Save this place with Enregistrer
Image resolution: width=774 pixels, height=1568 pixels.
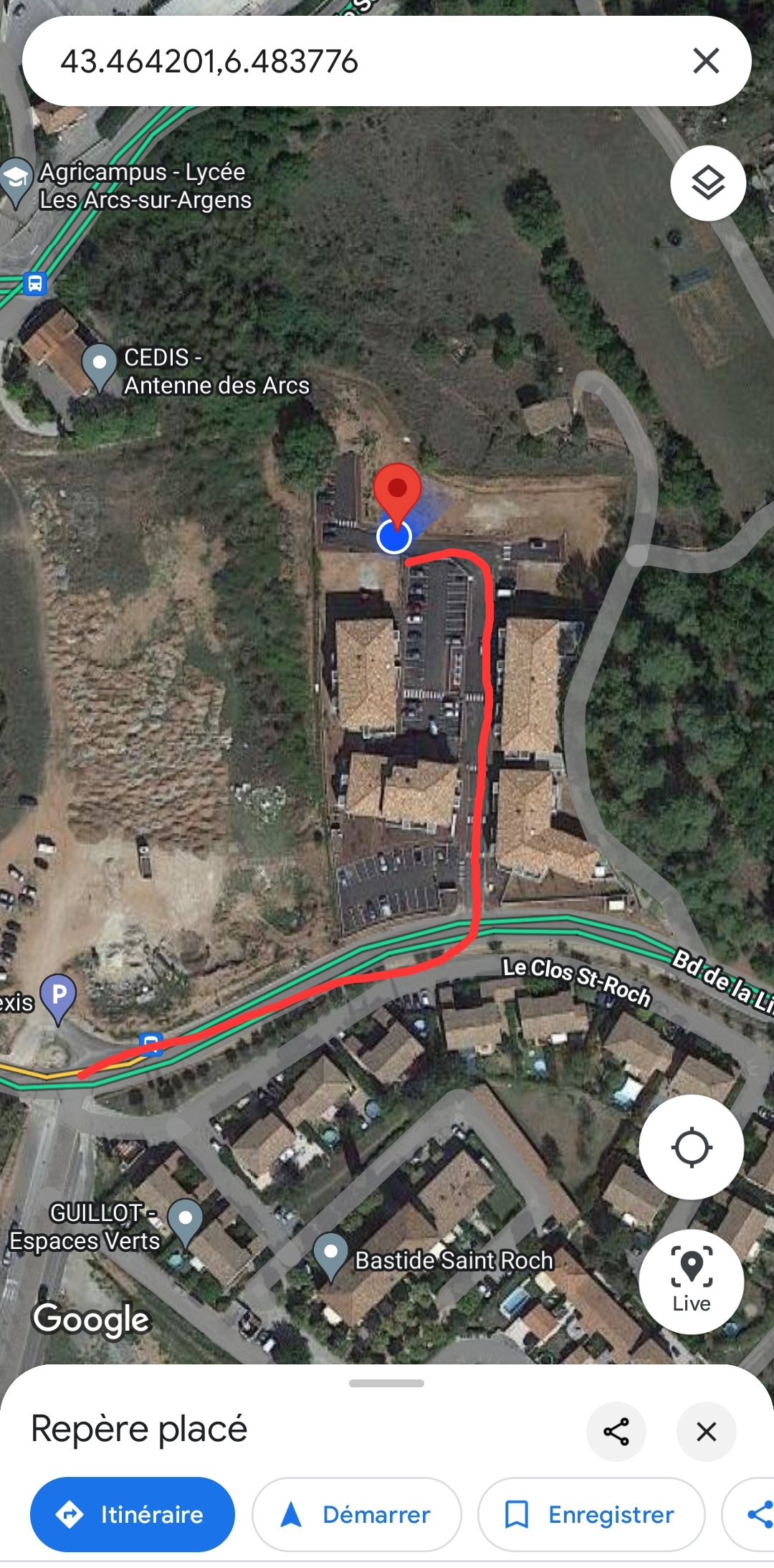coord(591,1514)
